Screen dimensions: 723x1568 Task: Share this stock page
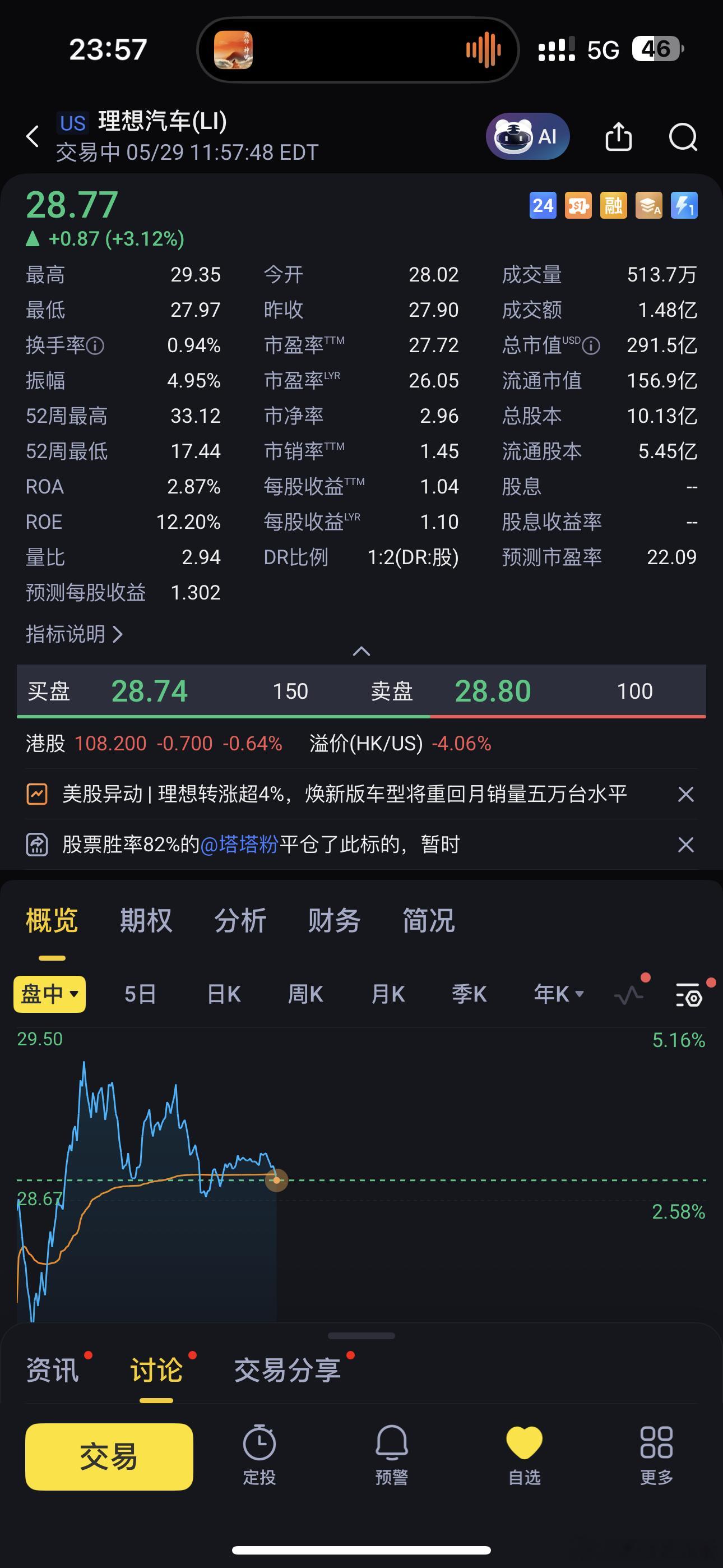[x=618, y=136]
